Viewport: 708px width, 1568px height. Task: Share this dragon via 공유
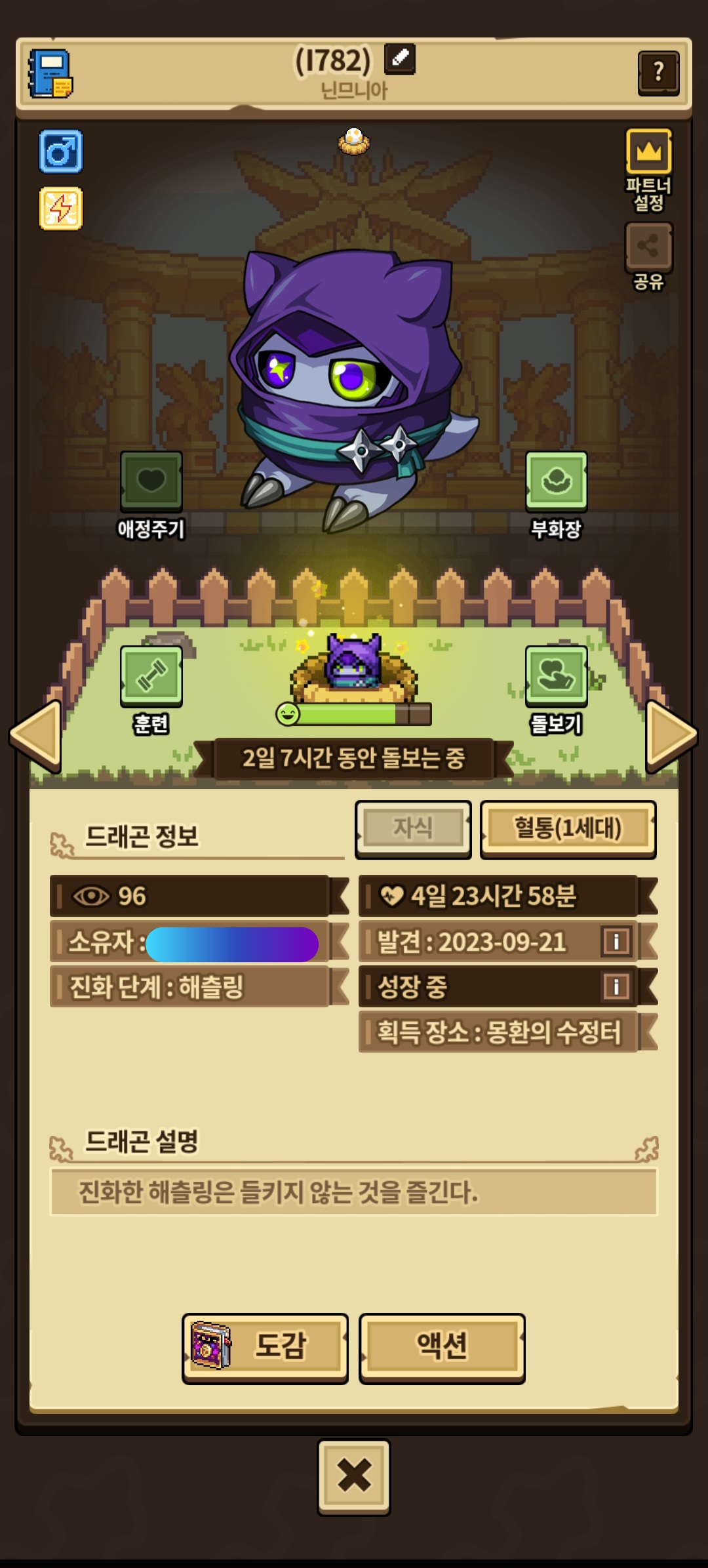[648, 247]
